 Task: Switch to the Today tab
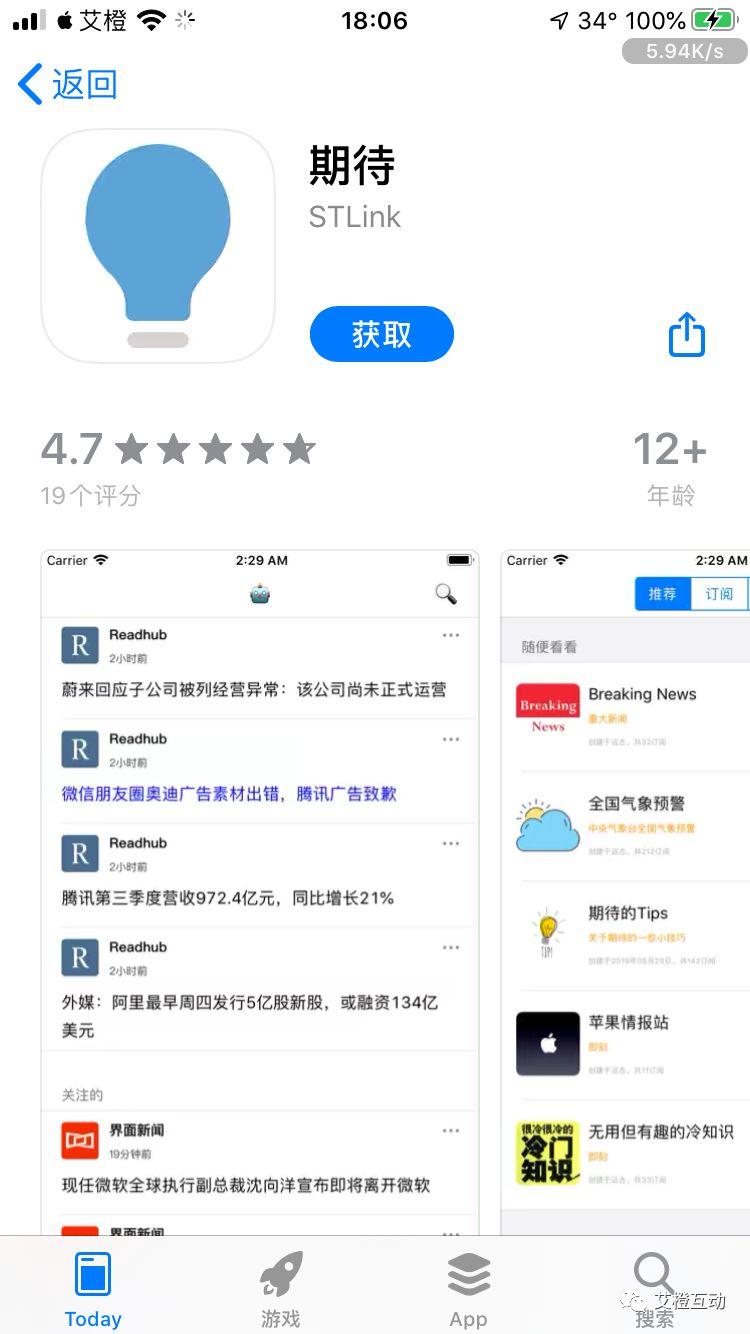point(93,1285)
